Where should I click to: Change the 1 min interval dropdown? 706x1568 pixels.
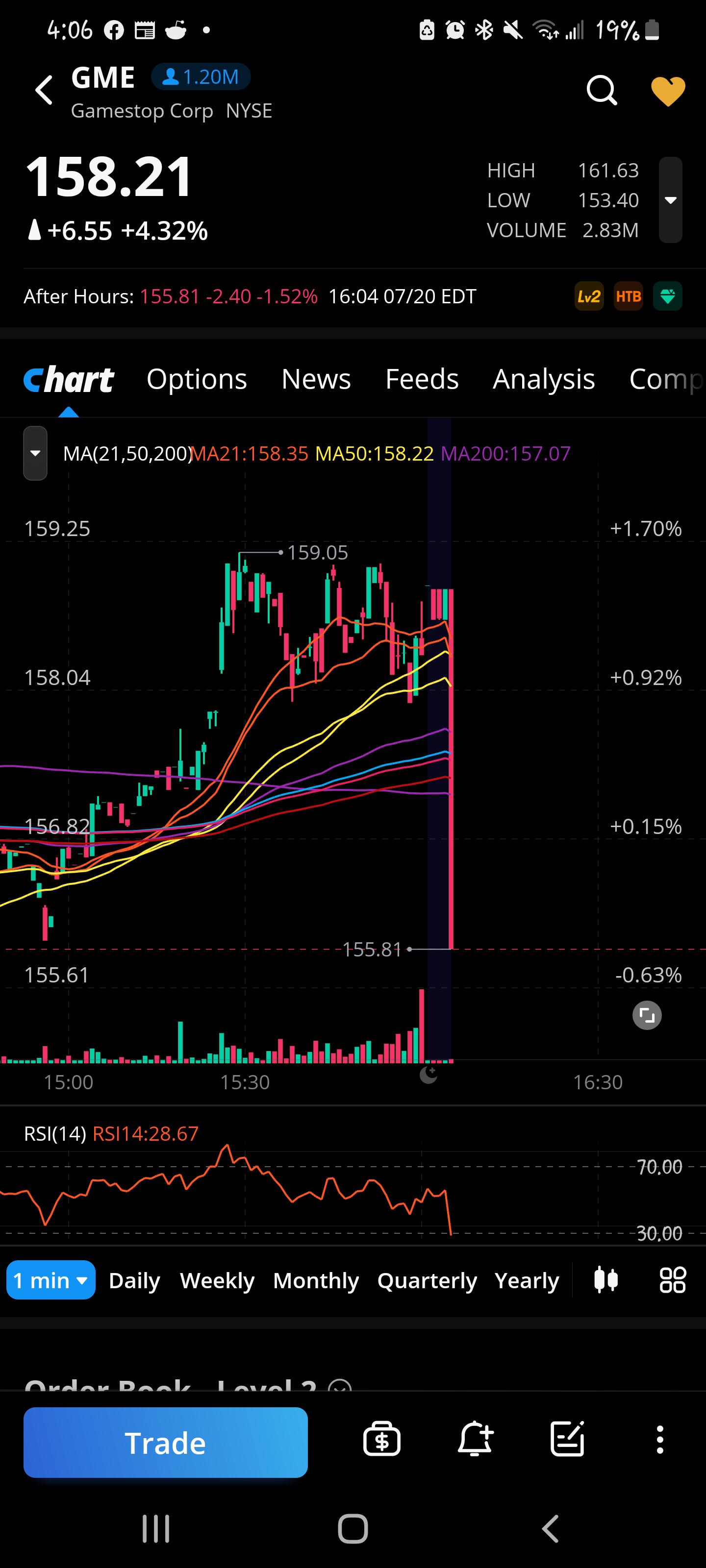(x=50, y=1280)
